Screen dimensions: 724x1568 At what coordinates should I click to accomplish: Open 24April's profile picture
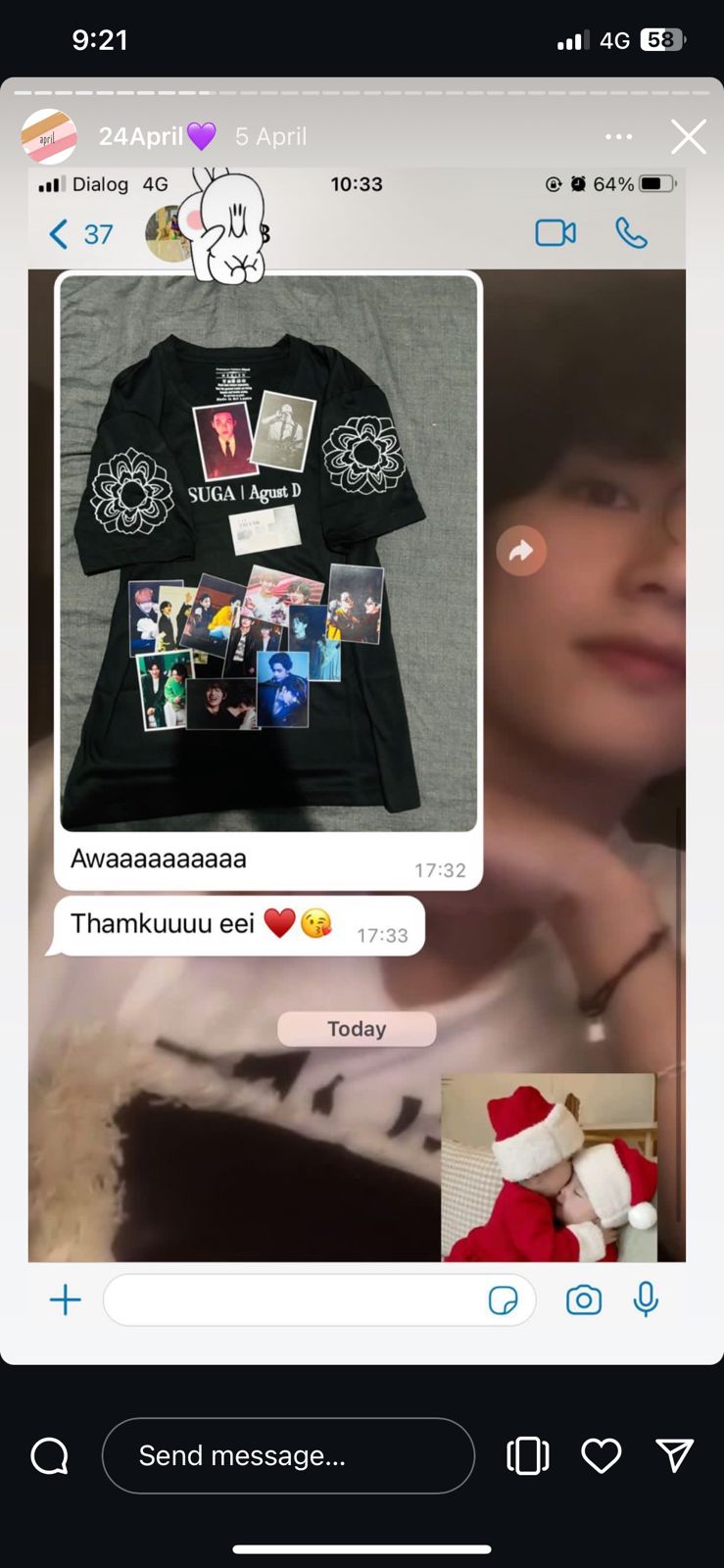[49, 136]
